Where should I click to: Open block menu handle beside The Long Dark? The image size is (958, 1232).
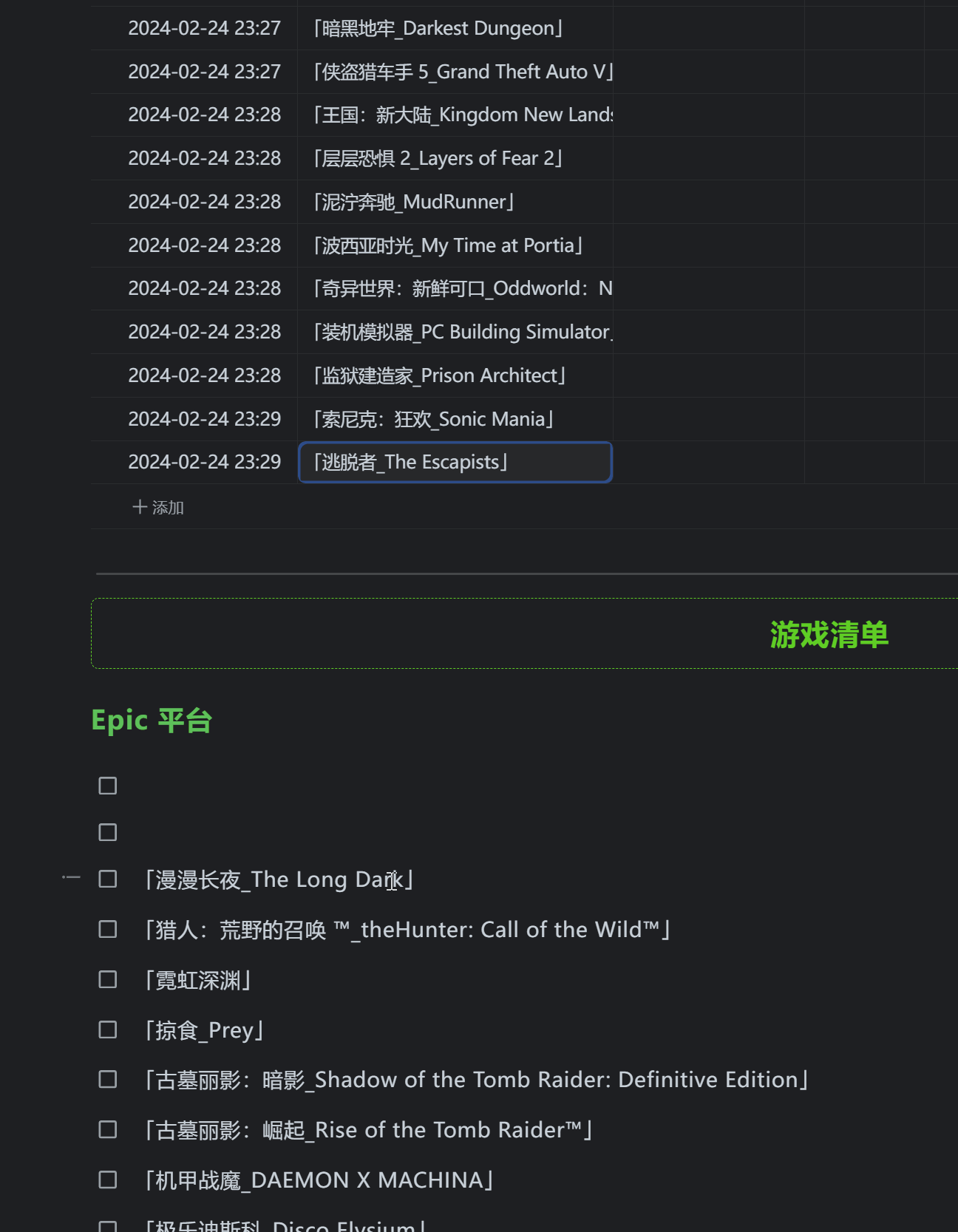pos(71,878)
